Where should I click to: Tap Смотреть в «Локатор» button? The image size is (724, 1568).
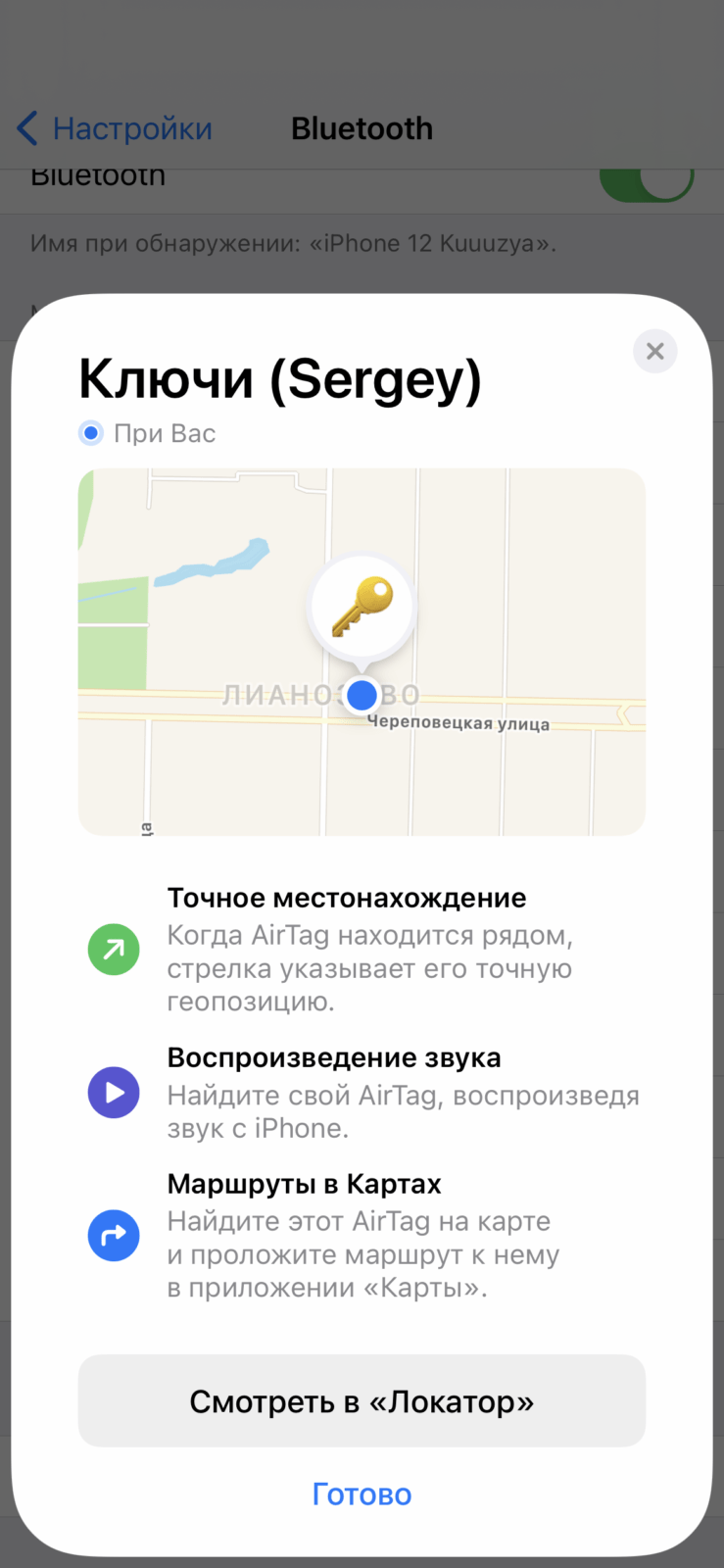click(362, 1400)
